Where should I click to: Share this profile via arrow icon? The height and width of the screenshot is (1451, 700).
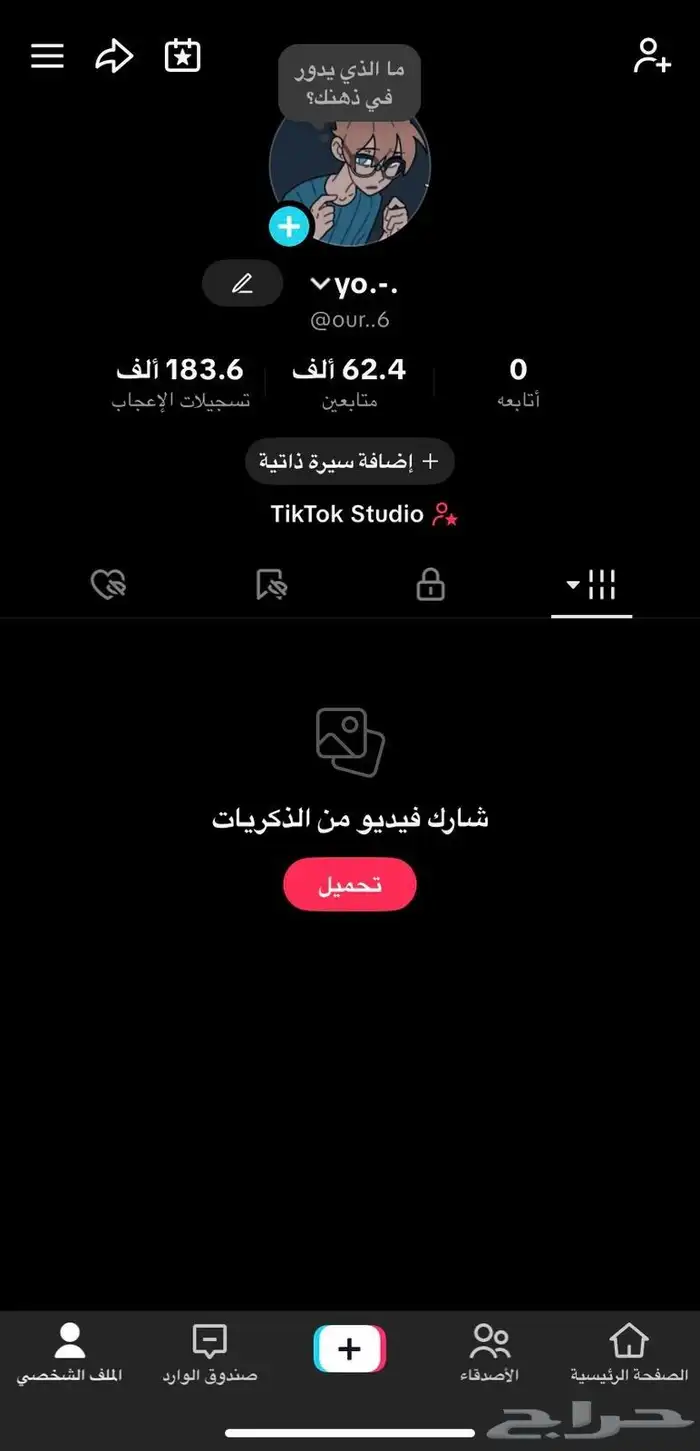pos(114,56)
